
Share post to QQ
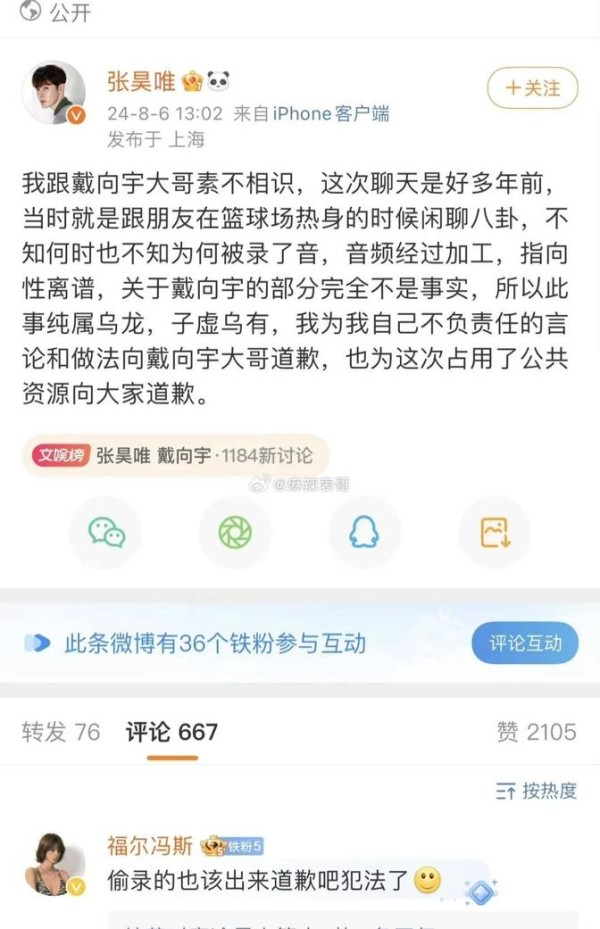pyautogui.click(x=364, y=532)
